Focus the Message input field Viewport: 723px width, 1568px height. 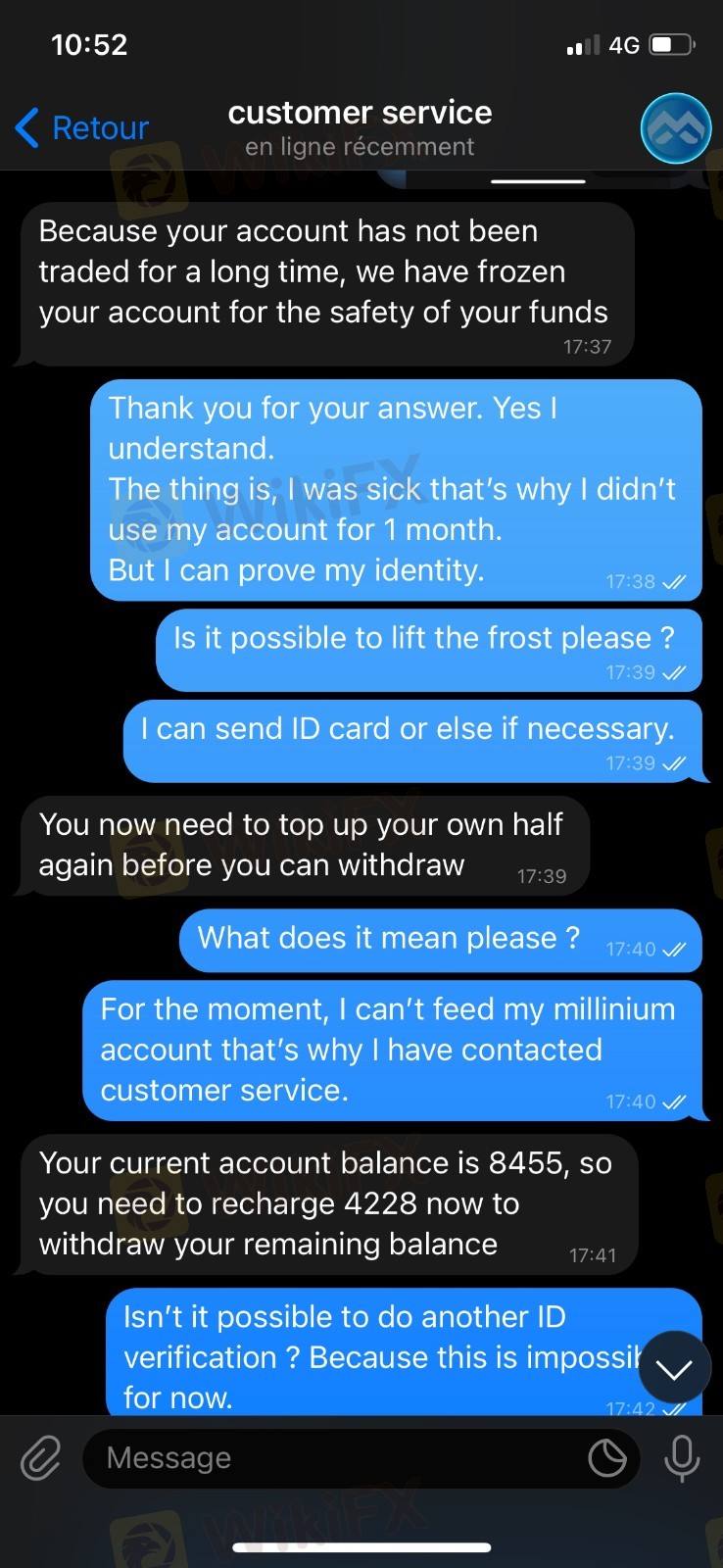[333, 1458]
